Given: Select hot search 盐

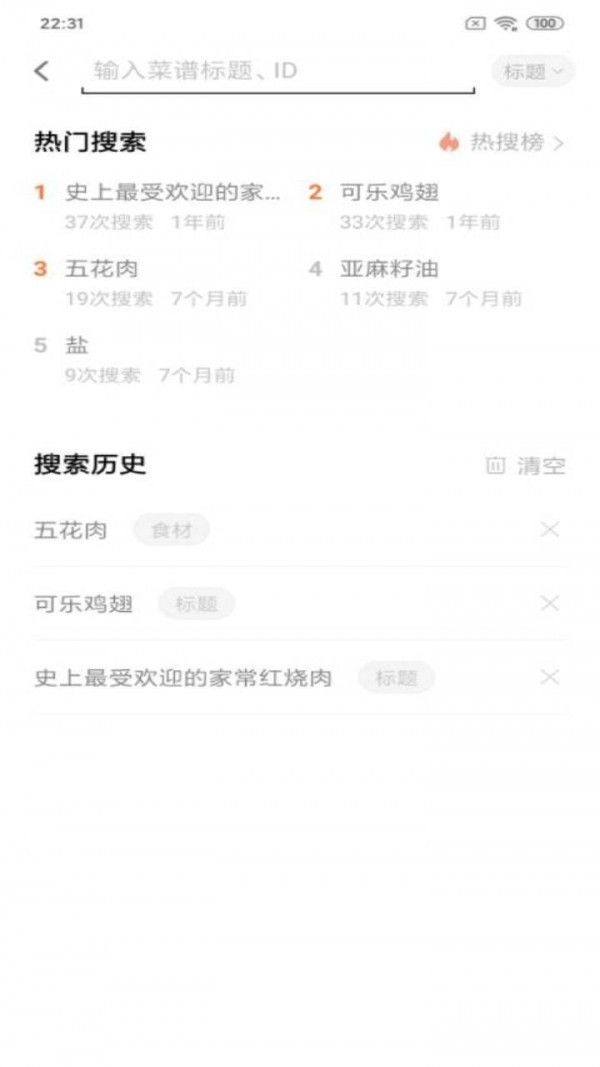Looking at the screenshot, I should tap(76, 346).
